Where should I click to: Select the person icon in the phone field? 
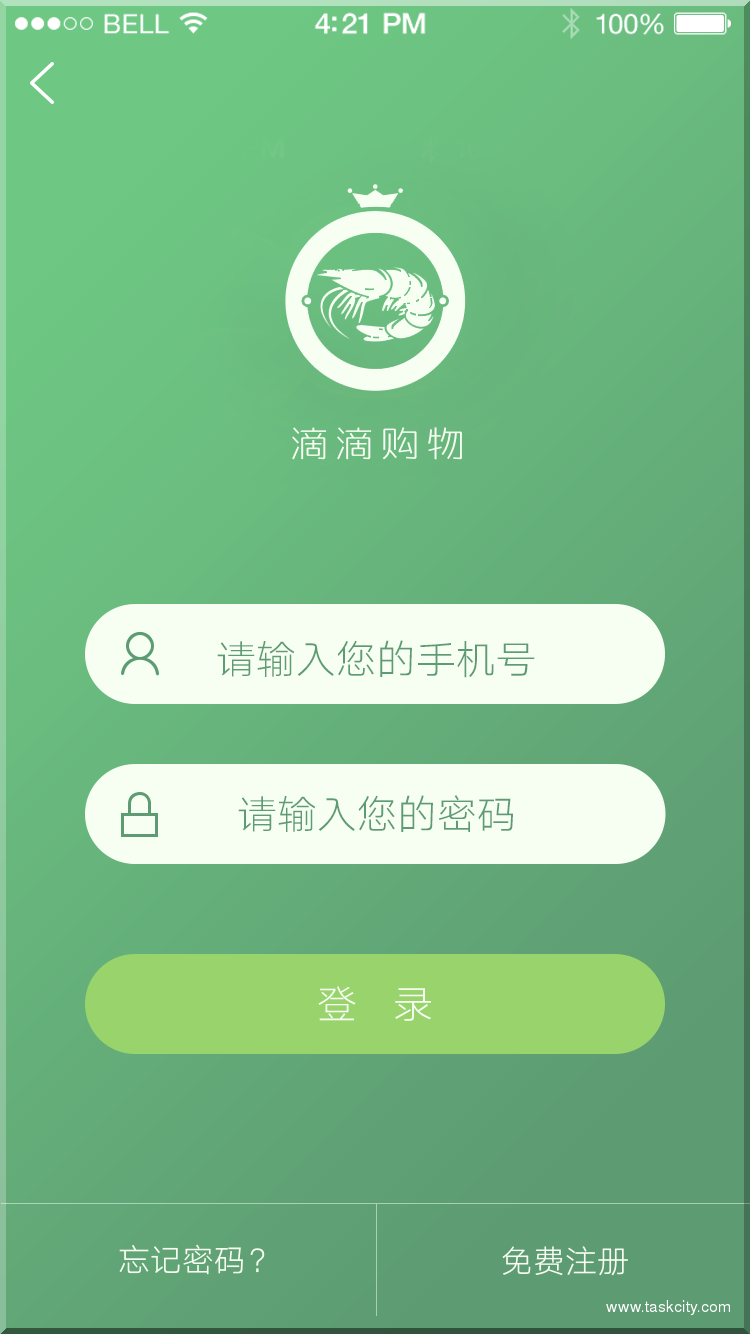[x=142, y=654]
